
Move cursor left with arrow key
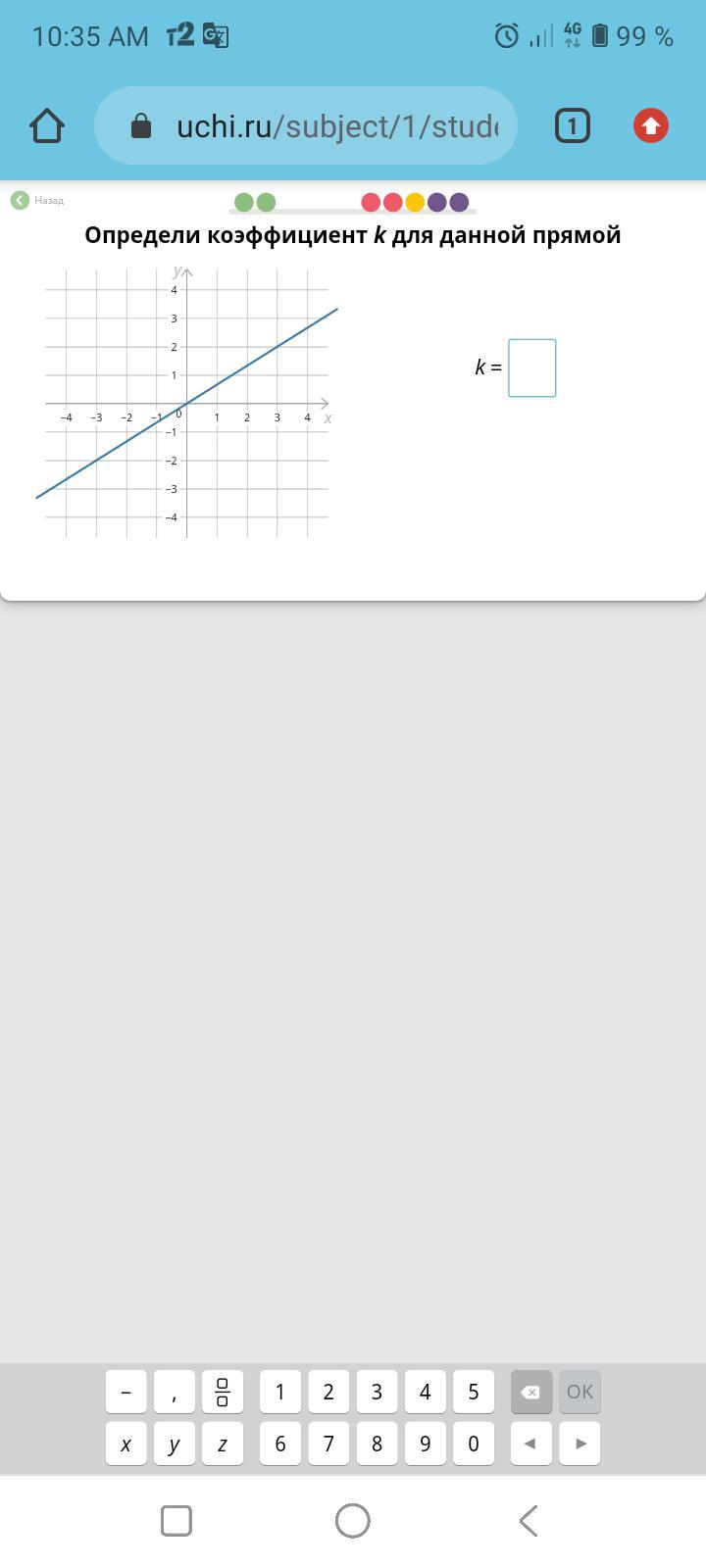(x=530, y=1444)
